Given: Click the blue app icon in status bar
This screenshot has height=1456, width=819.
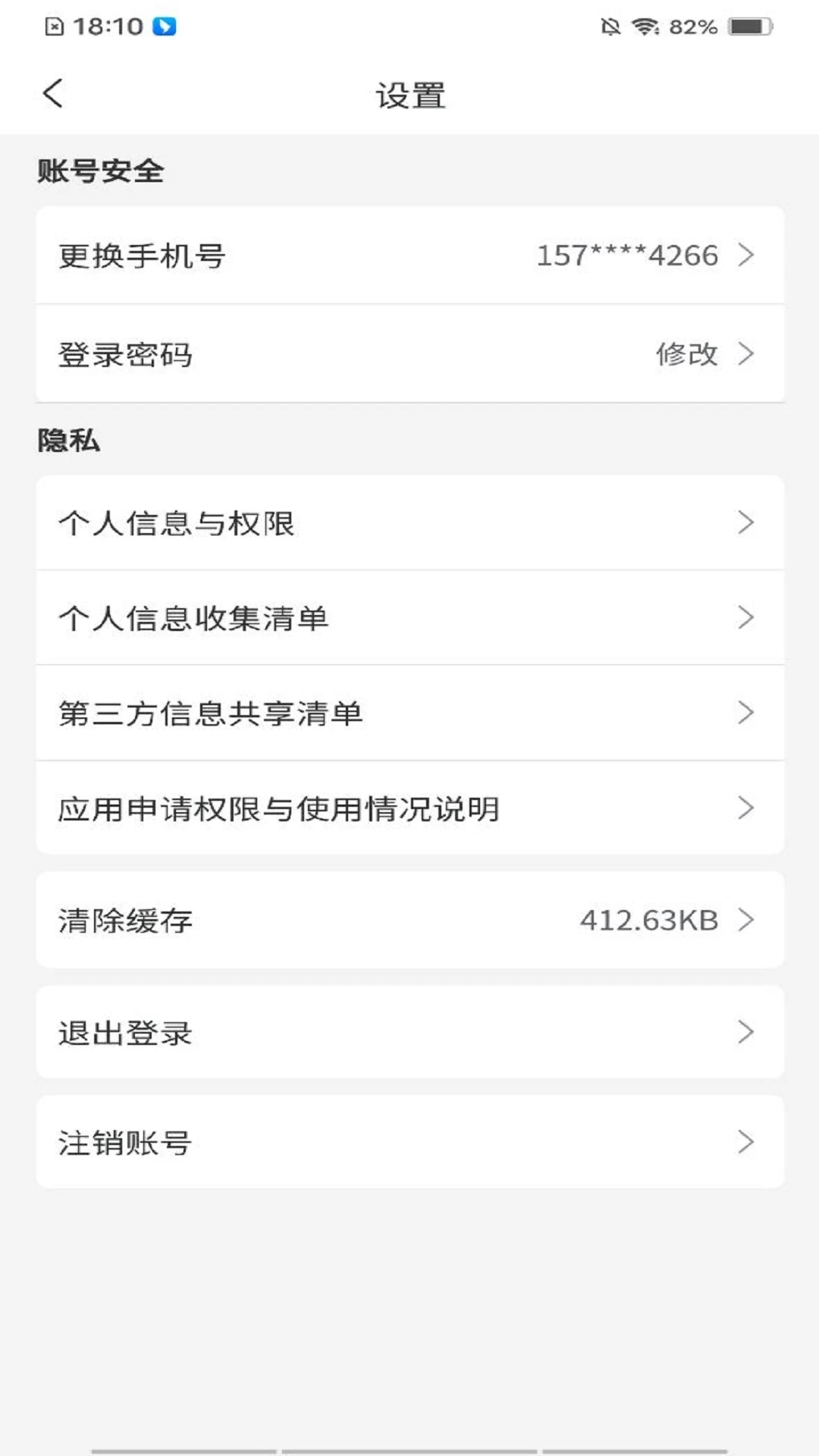Looking at the screenshot, I should [166, 25].
